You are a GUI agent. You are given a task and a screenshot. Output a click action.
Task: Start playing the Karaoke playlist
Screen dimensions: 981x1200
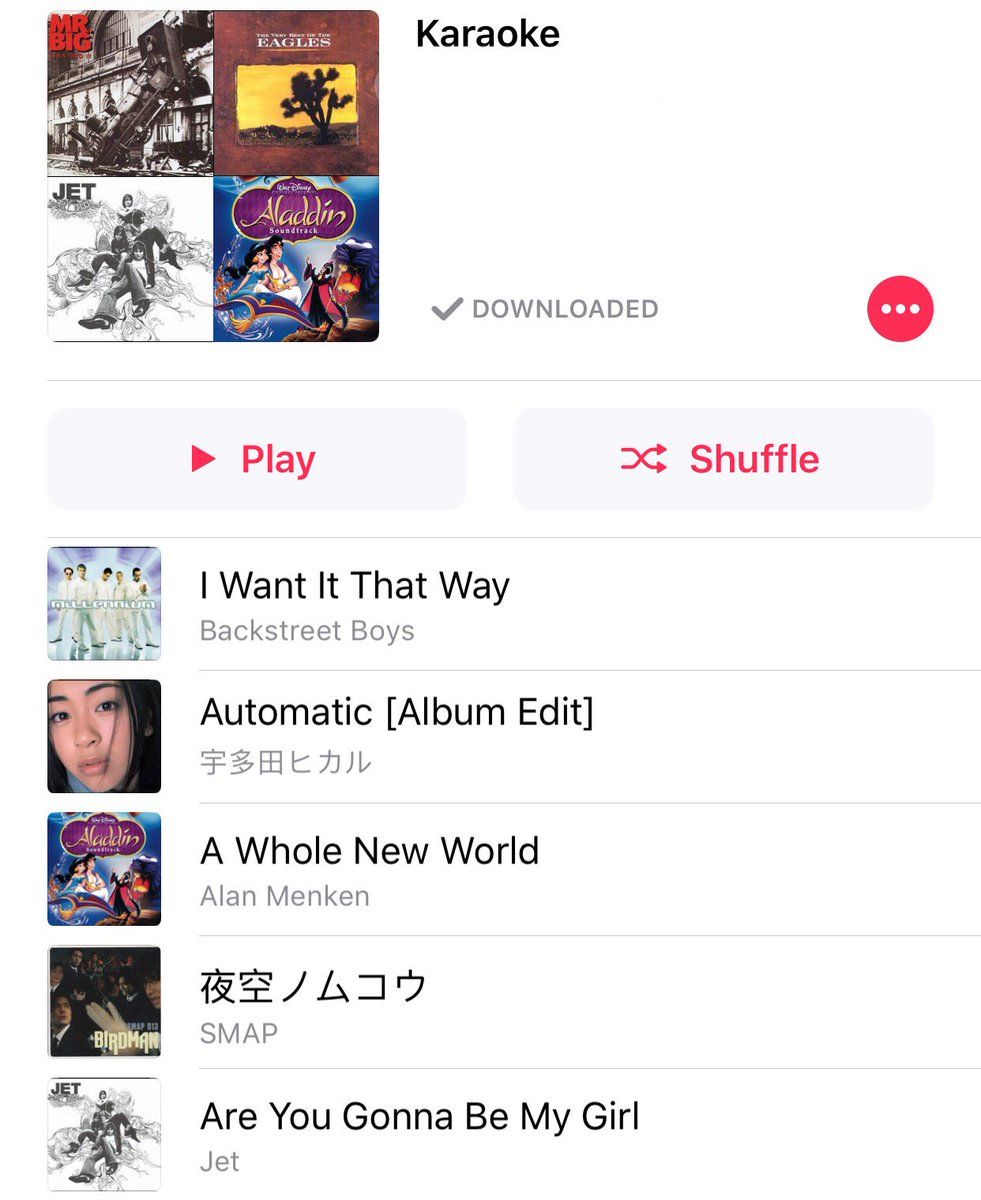point(257,459)
